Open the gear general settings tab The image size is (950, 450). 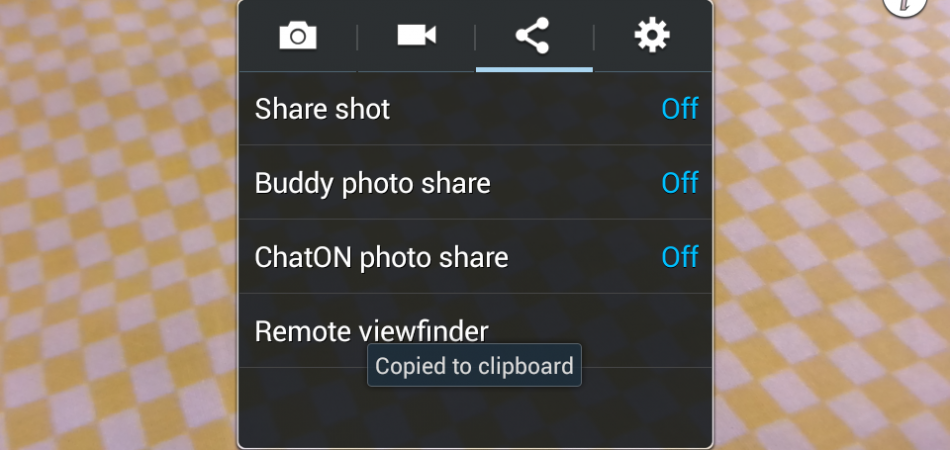pos(652,37)
